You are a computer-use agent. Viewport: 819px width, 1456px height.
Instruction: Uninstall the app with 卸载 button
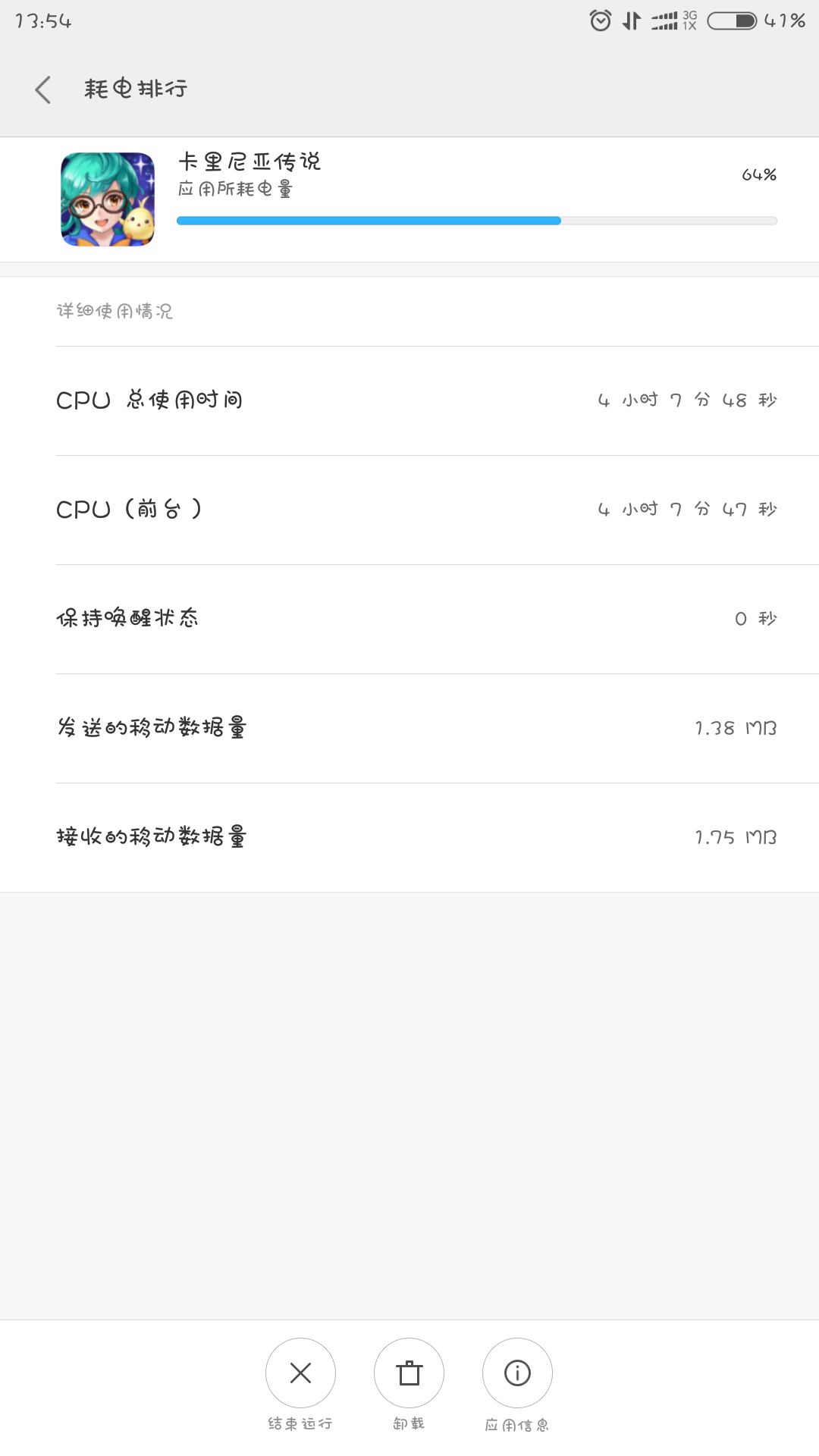click(x=409, y=1373)
